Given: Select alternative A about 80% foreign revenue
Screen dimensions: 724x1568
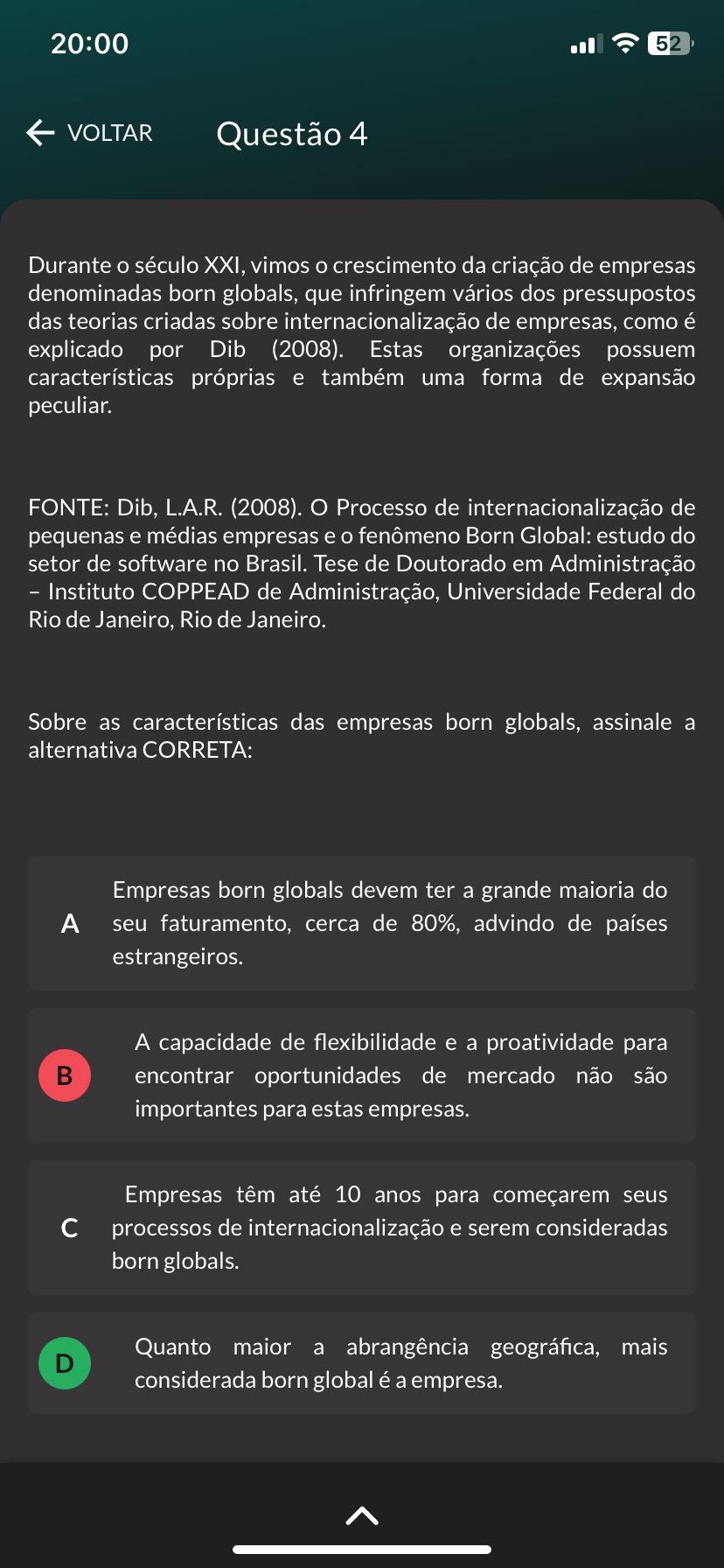Looking at the screenshot, I should pos(362,923).
